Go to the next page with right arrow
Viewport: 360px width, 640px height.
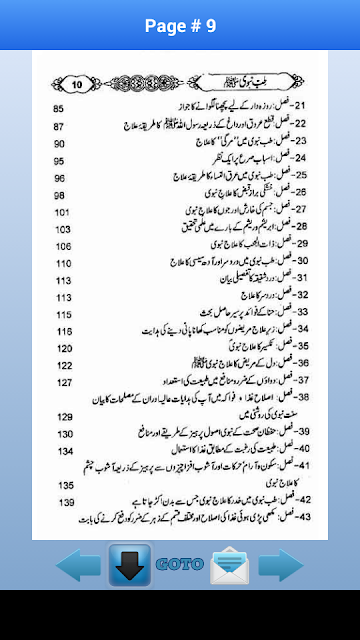pos(281,565)
